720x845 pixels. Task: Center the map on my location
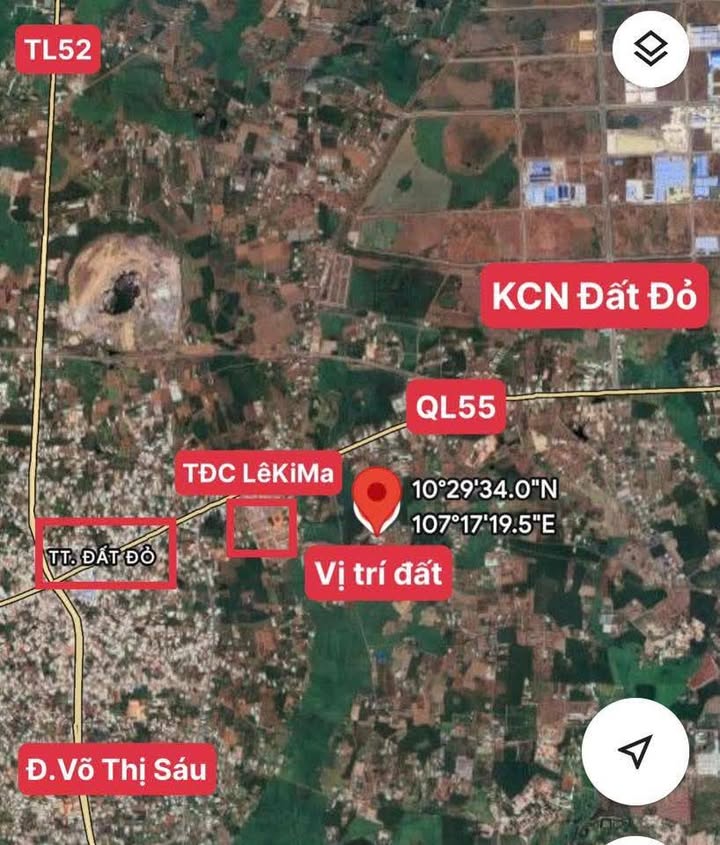pyautogui.click(x=635, y=751)
